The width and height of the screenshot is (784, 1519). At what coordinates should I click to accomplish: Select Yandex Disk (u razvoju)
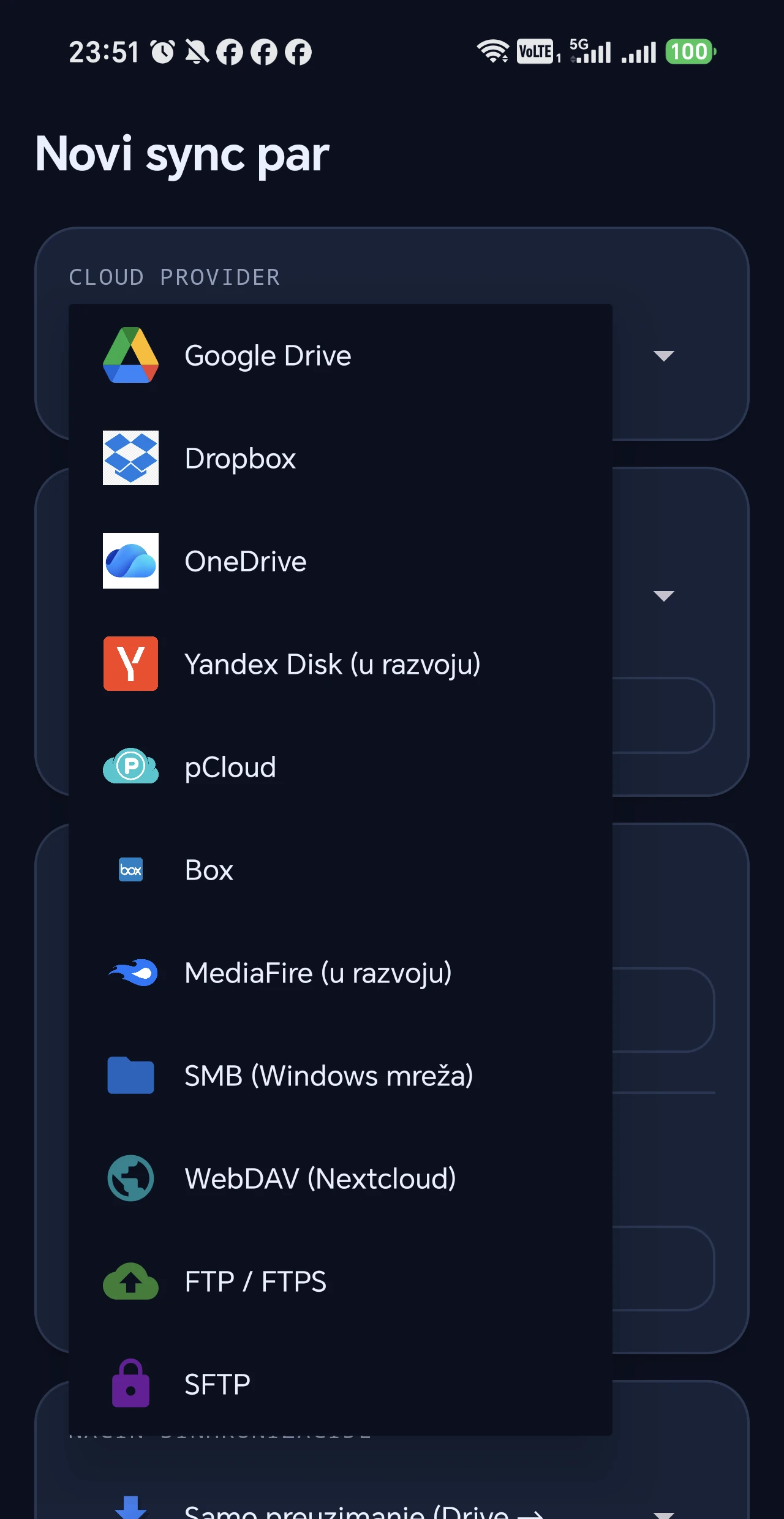pos(341,664)
